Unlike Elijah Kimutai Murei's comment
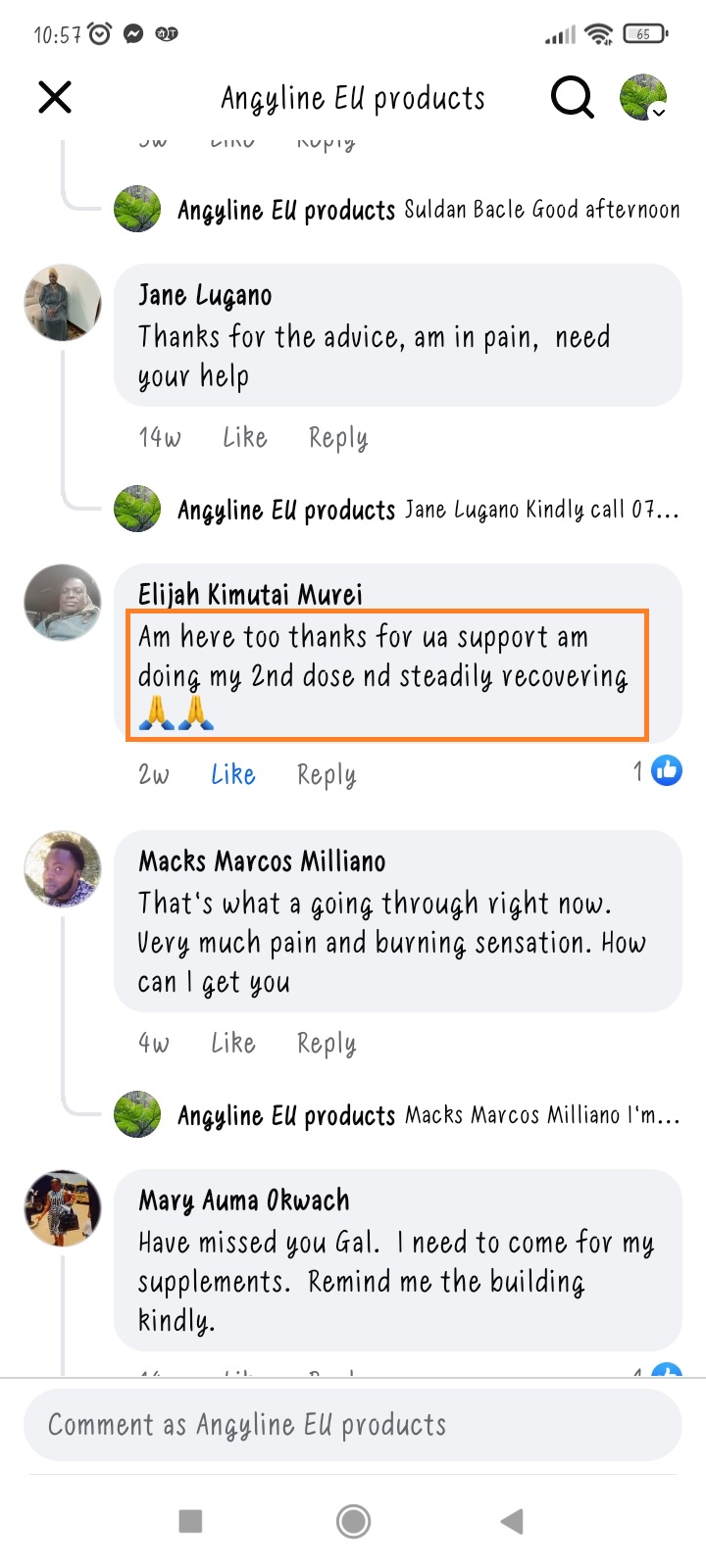This screenshot has height=1568, width=706. pos(233,774)
